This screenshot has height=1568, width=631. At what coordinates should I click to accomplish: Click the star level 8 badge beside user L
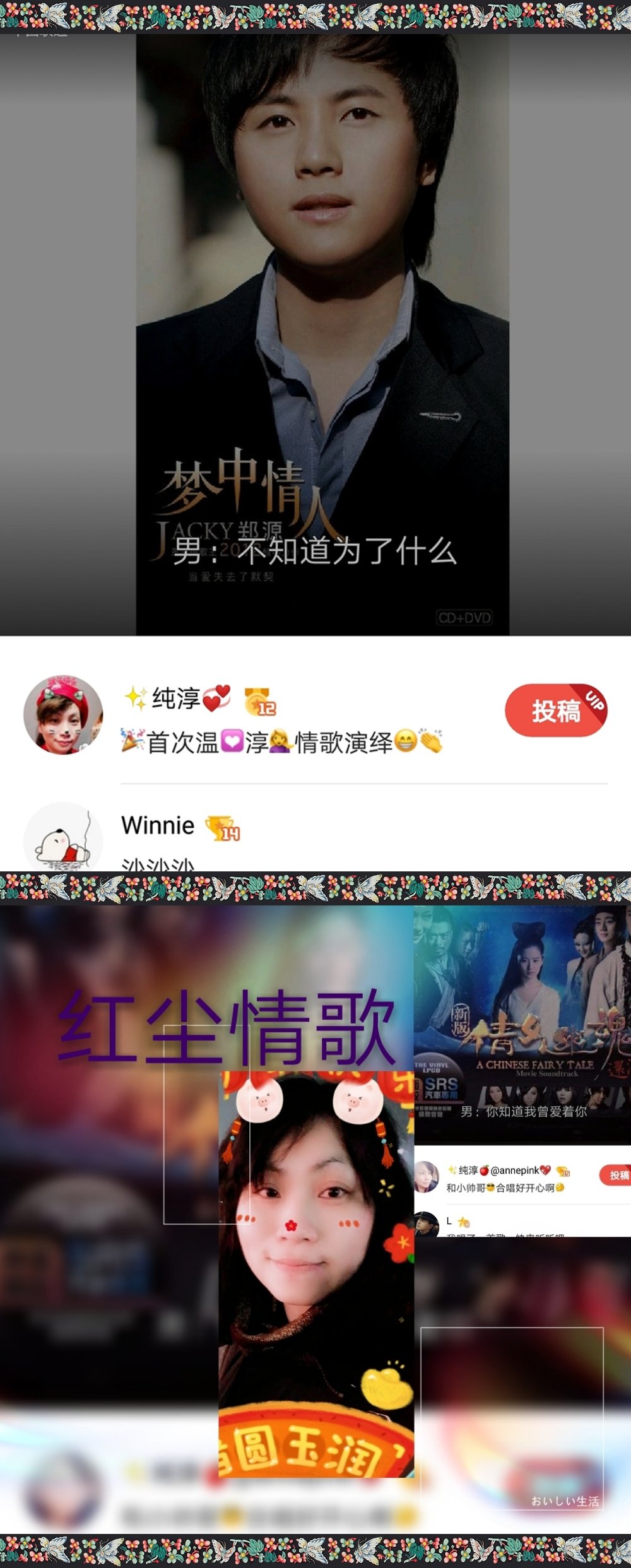click(464, 1222)
